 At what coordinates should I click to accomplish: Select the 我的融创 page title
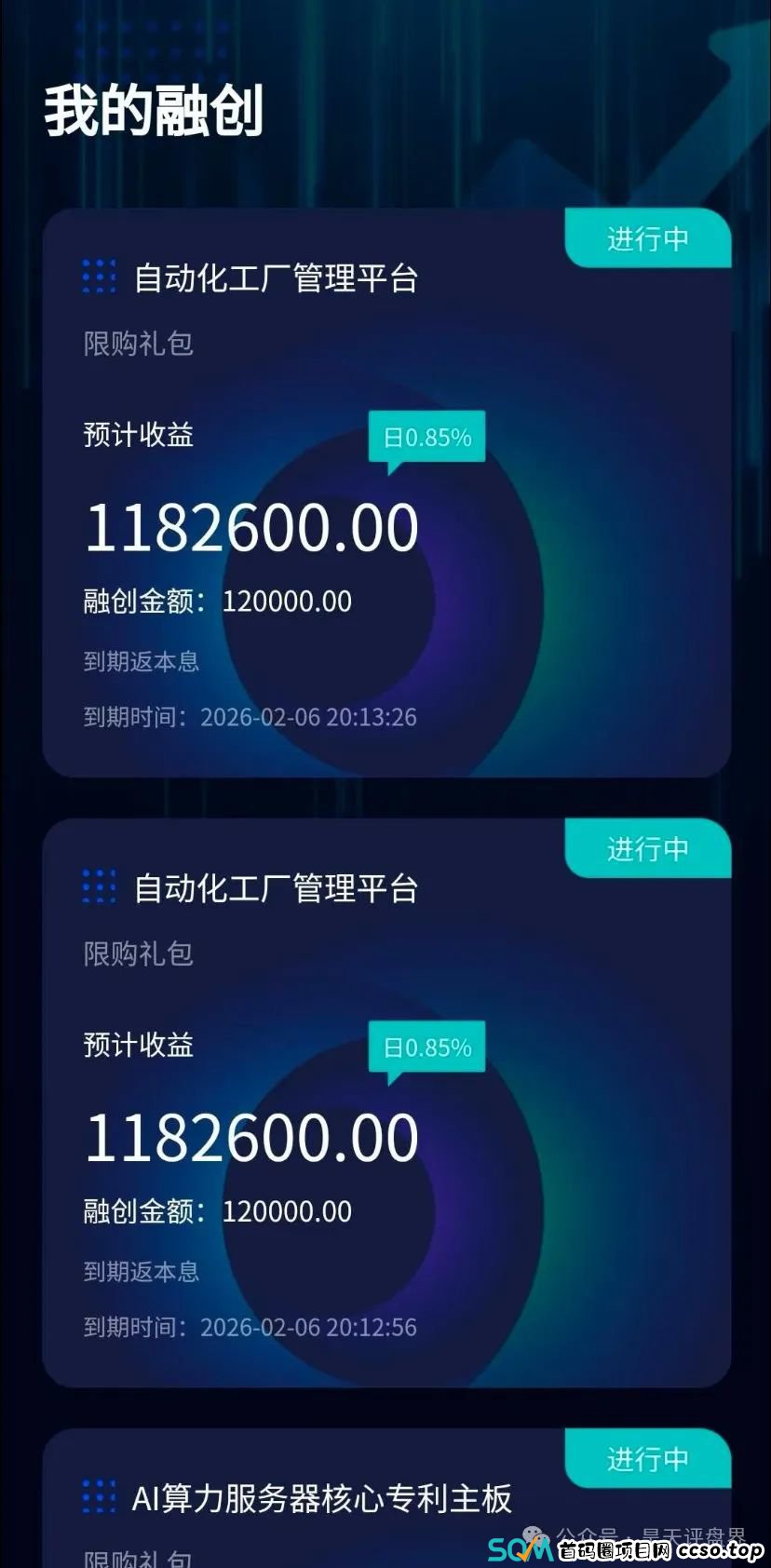pyautogui.click(x=152, y=114)
